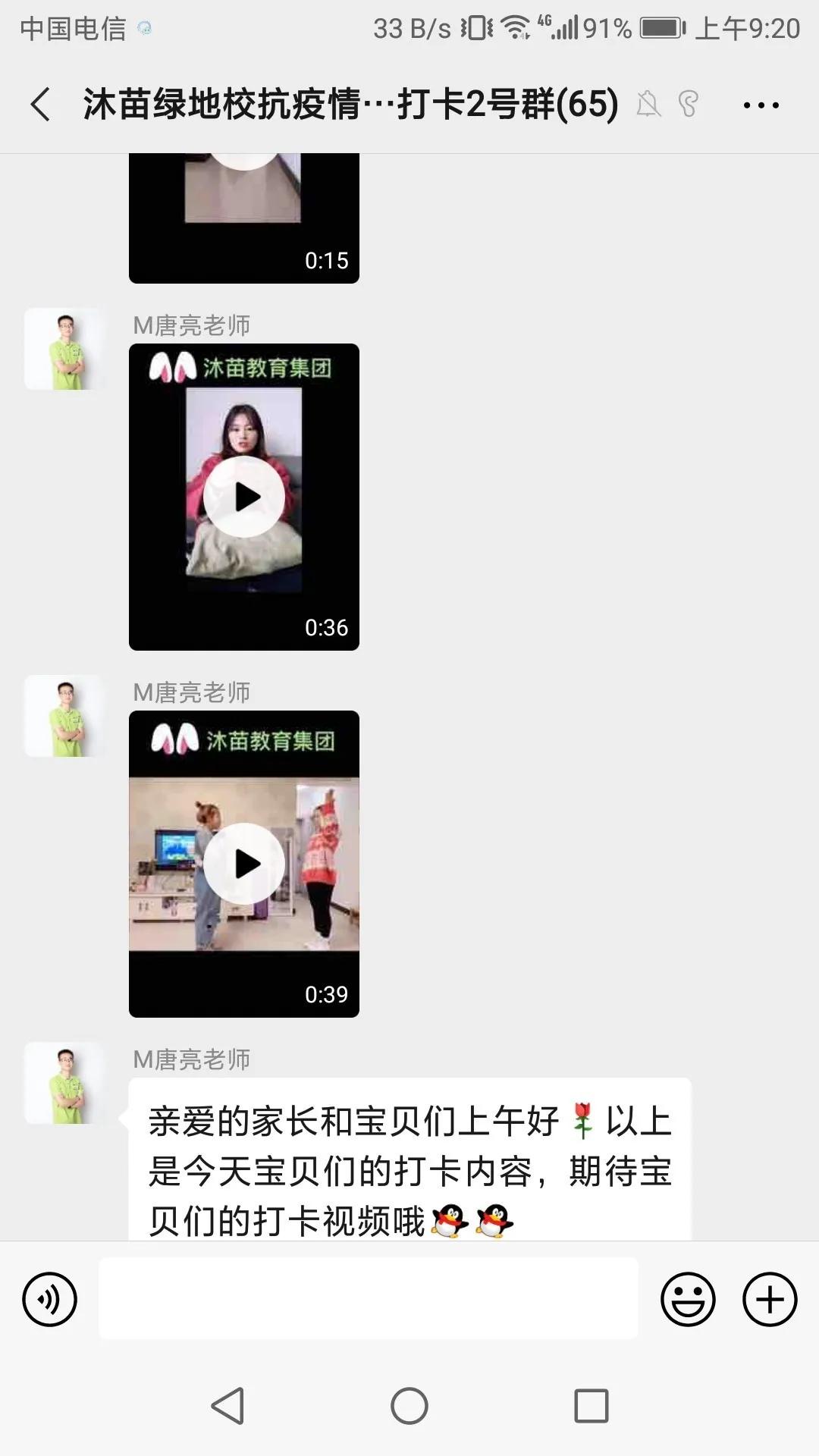Open M唐亮老师's avatar beside the text message
Image resolution: width=819 pixels, height=1456 pixels.
point(65,1082)
